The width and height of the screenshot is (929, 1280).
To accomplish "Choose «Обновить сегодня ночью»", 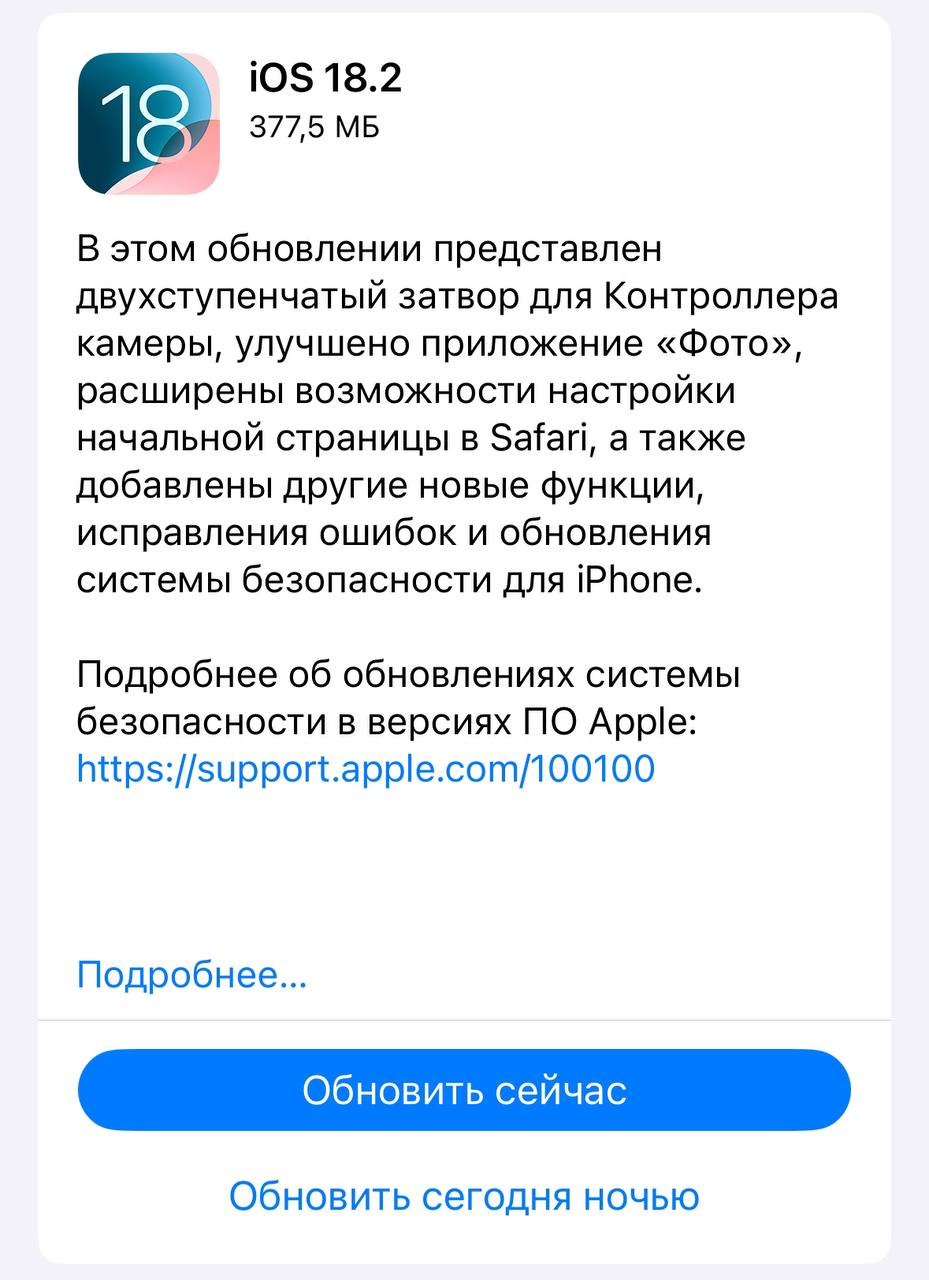I will [464, 1196].
